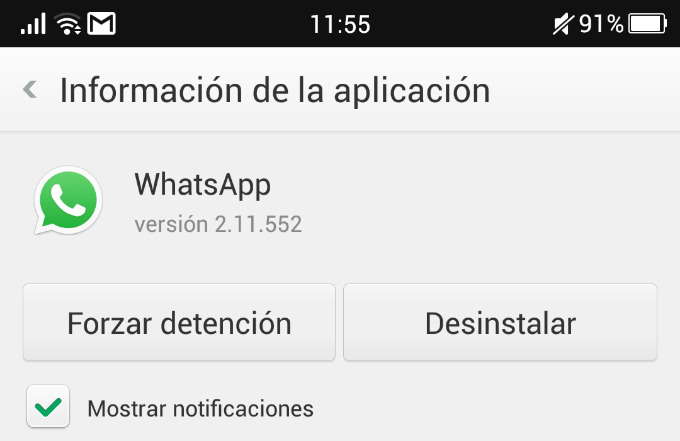This screenshot has width=680, height=441.
Task: Go back from Información de la aplicación
Action: pyautogui.click(x=31, y=91)
